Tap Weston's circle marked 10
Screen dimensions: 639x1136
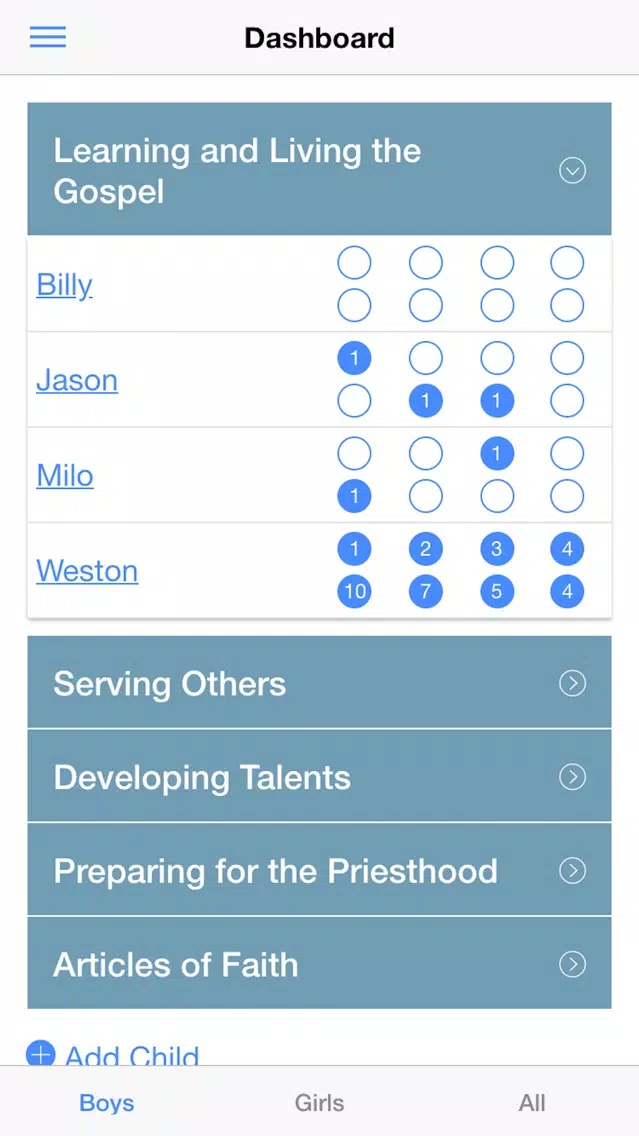click(354, 592)
